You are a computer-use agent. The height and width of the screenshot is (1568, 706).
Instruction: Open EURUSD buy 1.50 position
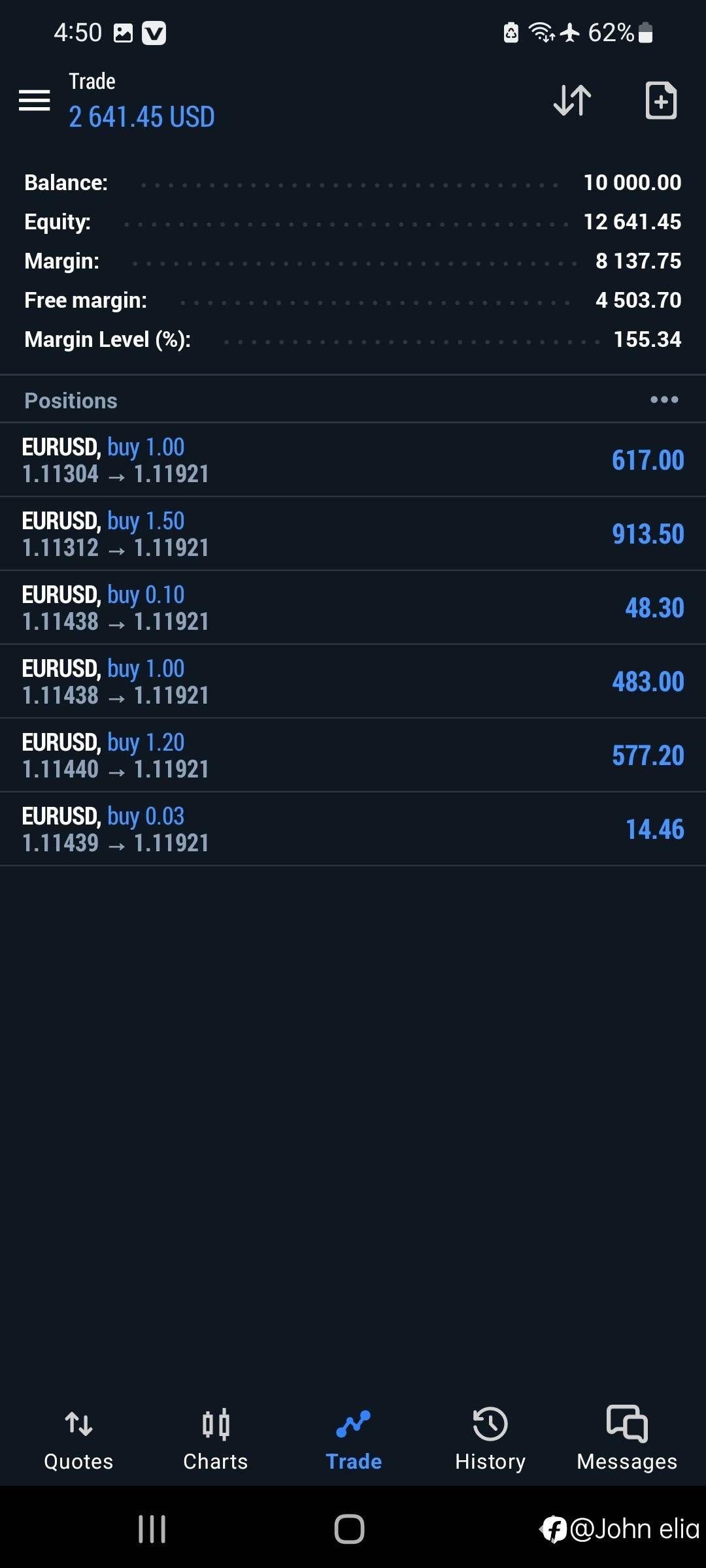click(353, 534)
